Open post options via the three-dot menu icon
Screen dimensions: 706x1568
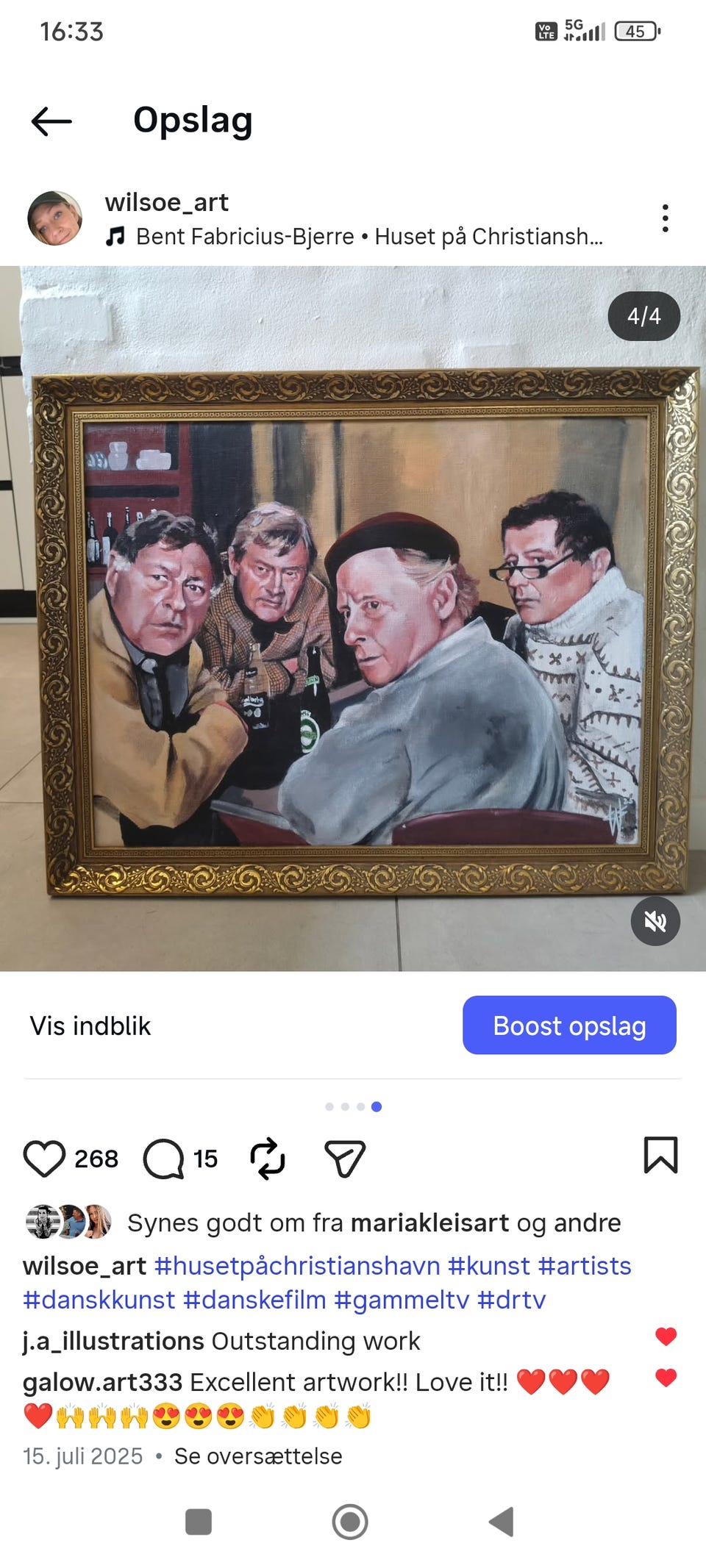pos(666,218)
